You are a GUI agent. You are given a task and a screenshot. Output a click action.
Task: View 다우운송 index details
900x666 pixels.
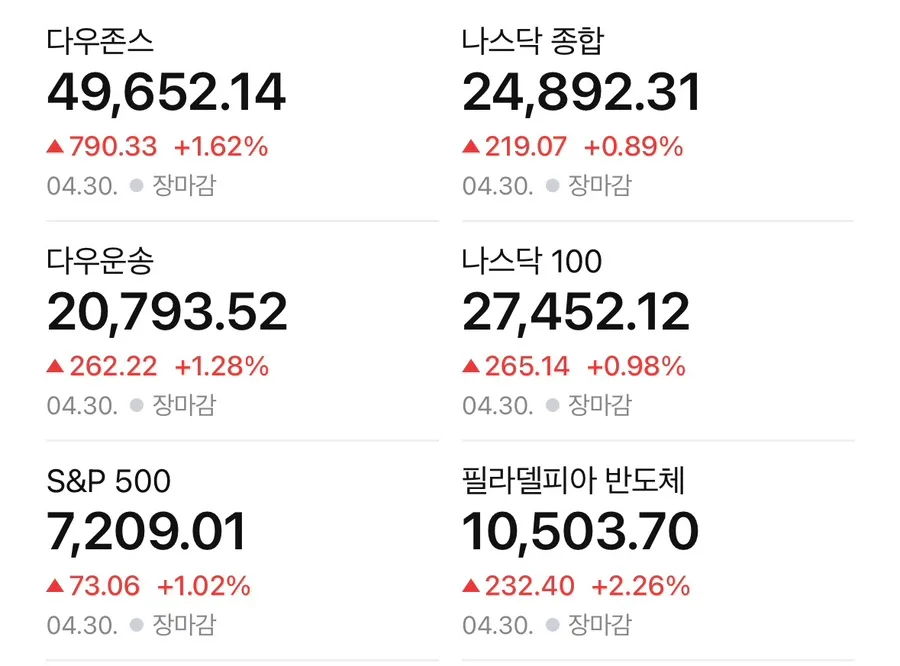coord(242,331)
